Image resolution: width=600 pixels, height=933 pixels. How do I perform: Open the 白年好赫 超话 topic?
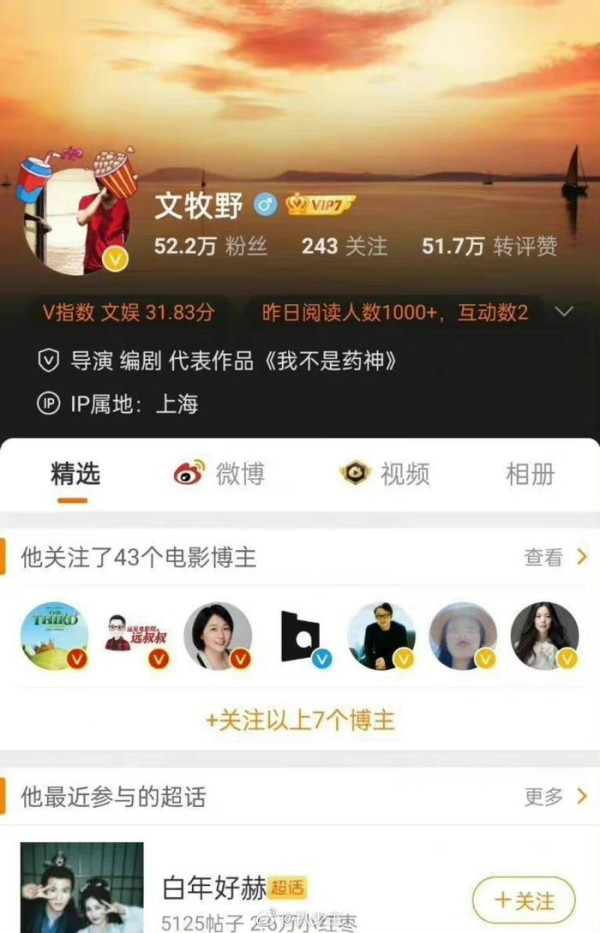[x=215, y=889]
